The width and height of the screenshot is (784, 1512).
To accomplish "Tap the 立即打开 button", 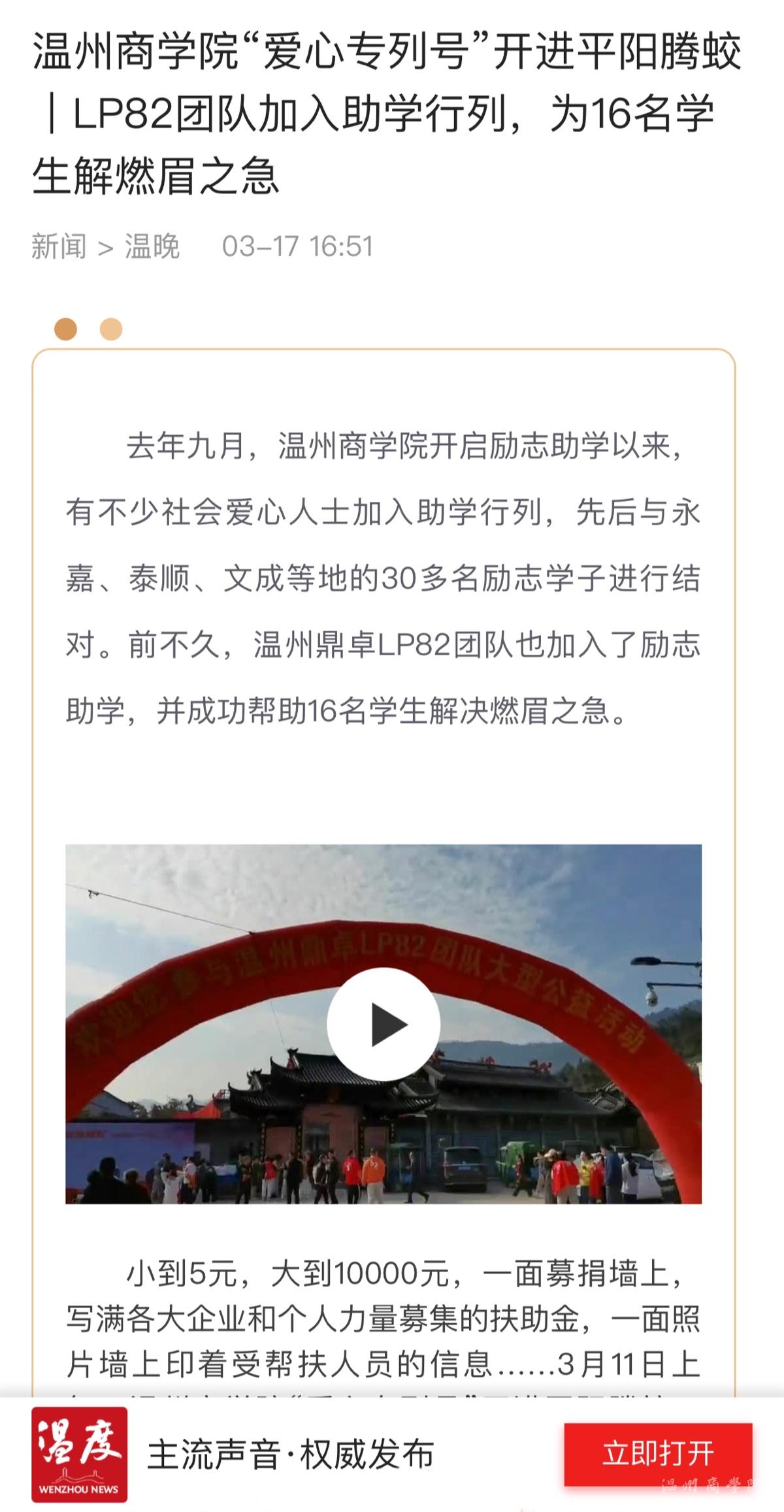I will (x=658, y=1453).
